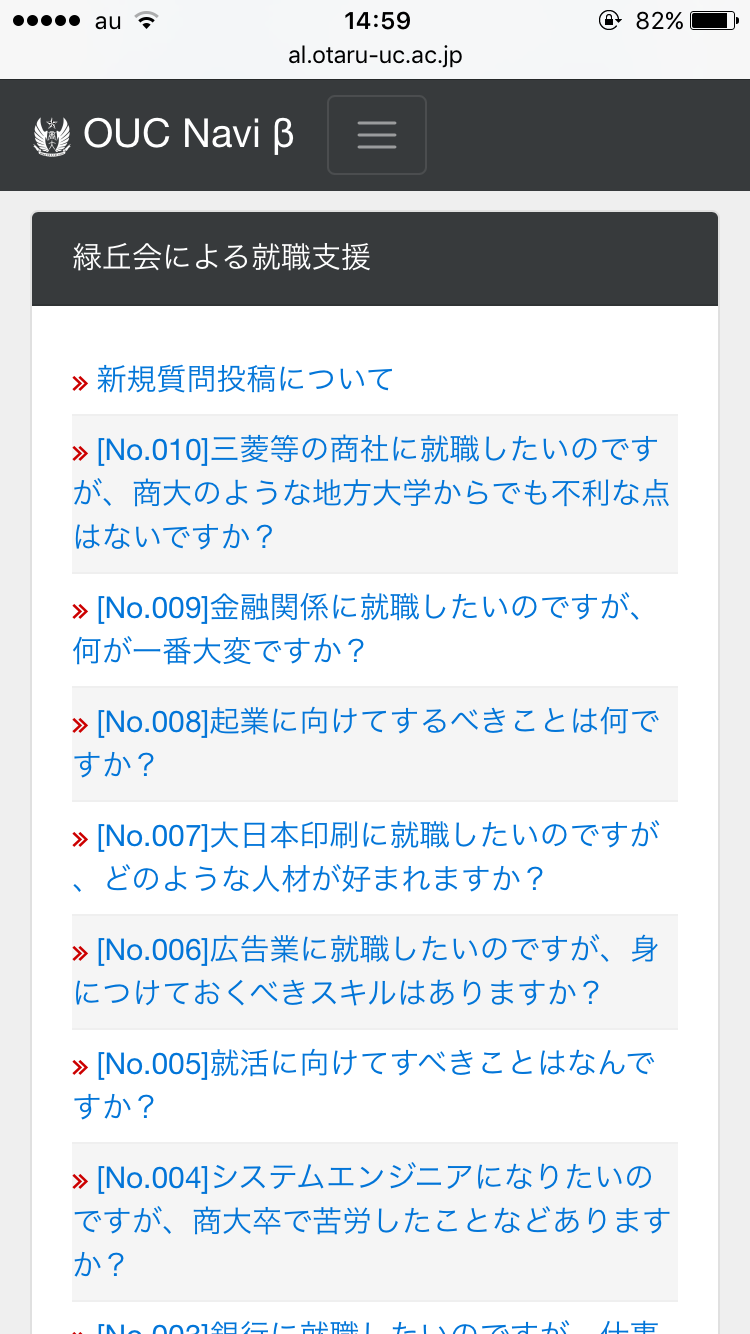Open the 新規質問投稿について link
The height and width of the screenshot is (1334, 750).
pos(244,380)
